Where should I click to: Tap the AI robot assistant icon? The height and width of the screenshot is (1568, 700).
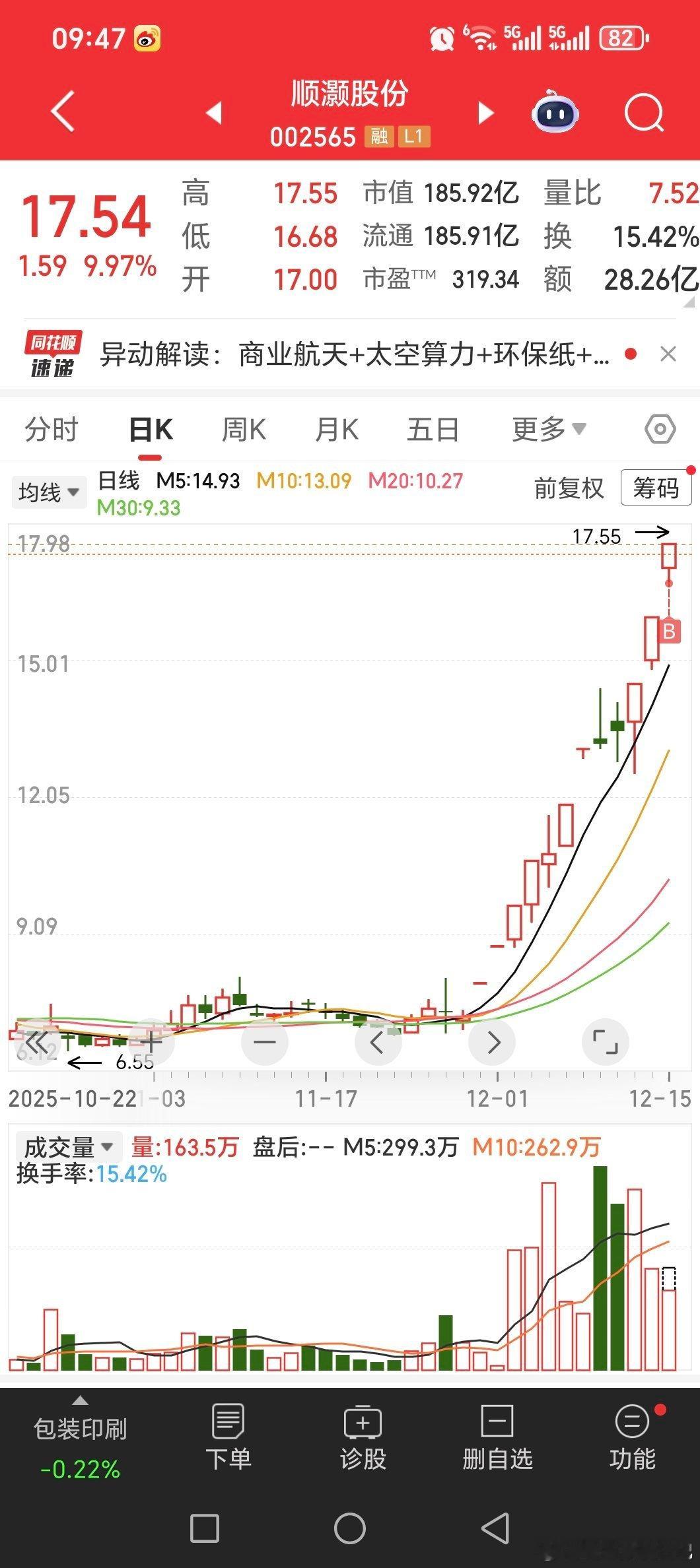pos(555,113)
